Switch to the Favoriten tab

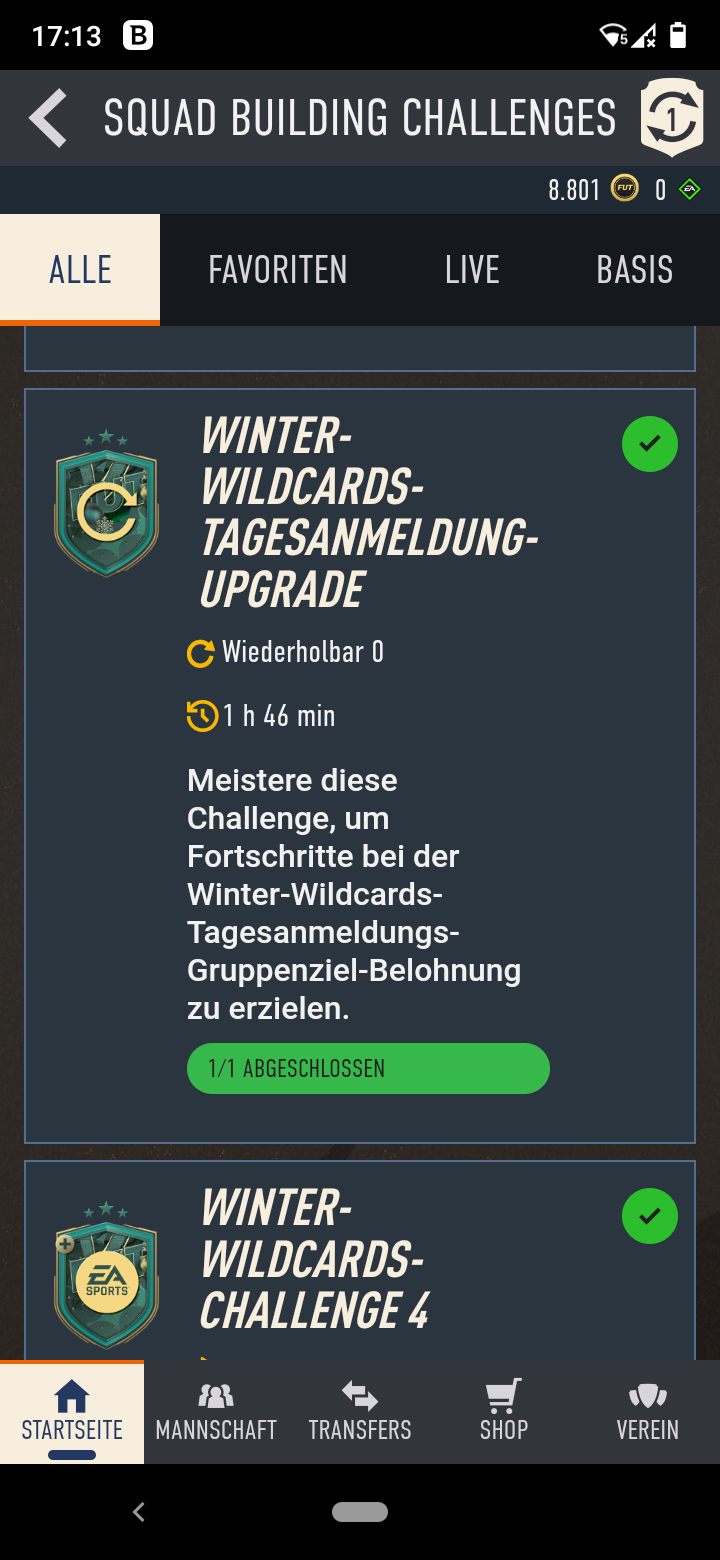coord(278,270)
